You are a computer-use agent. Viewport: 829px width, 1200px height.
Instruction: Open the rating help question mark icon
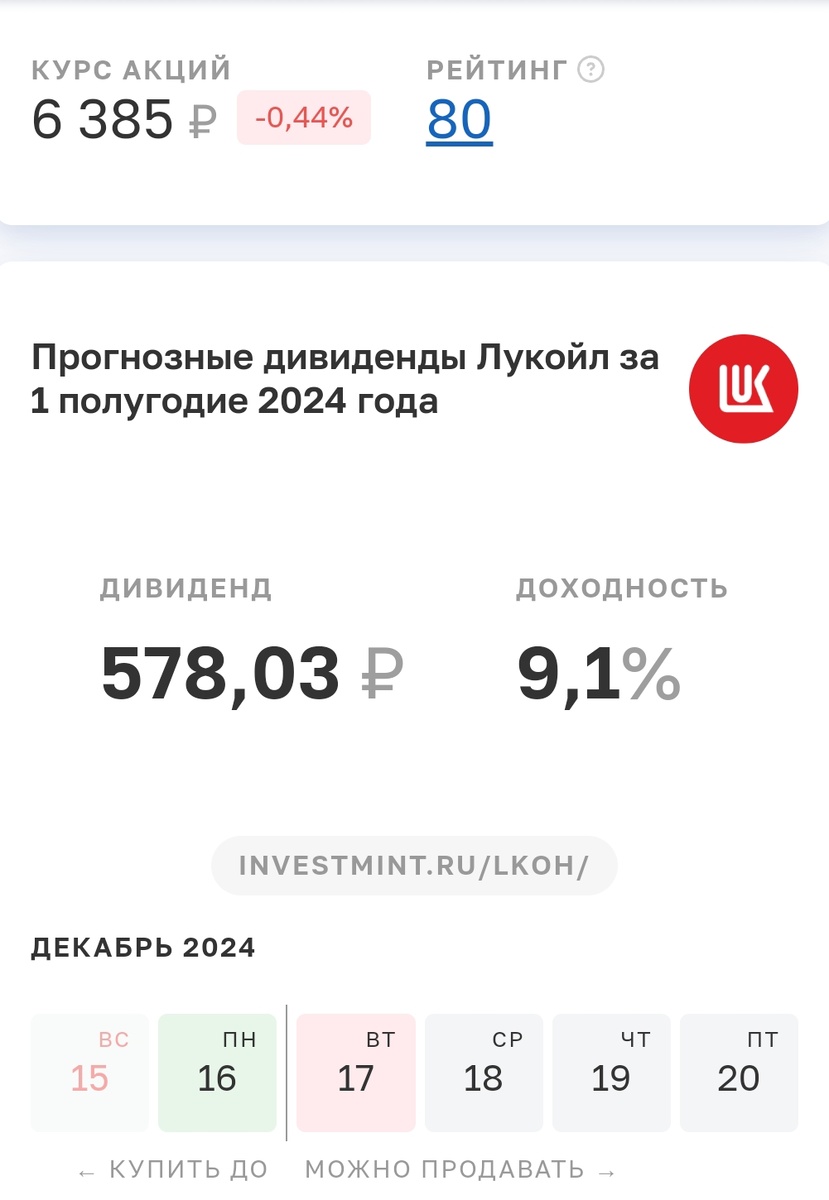[590, 69]
